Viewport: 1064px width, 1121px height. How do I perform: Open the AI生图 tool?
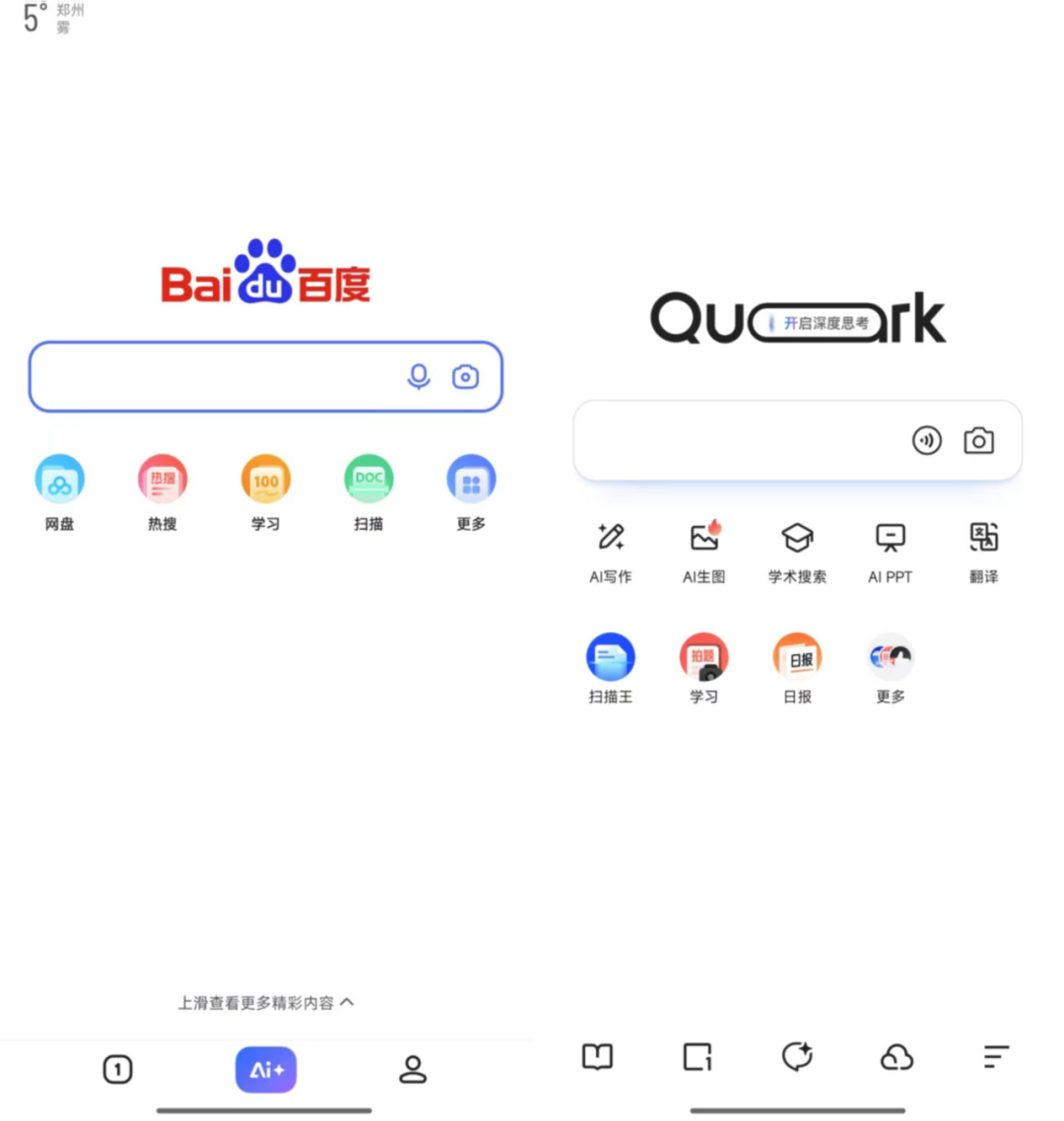click(704, 538)
